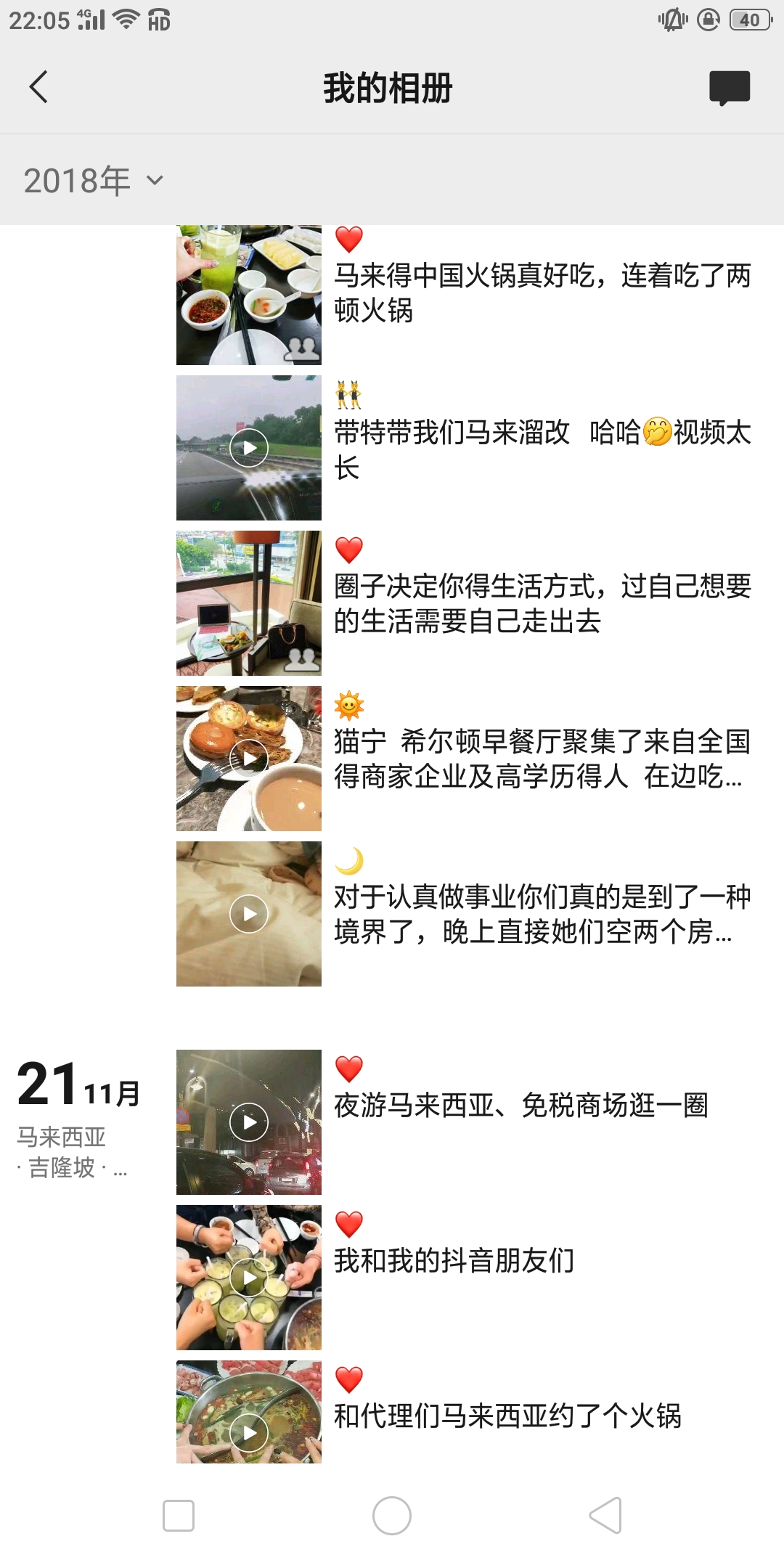Play video 和代理们马来西亚约了个火锅
This screenshot has width=784, height=1568.
(x=248, y=1412)
